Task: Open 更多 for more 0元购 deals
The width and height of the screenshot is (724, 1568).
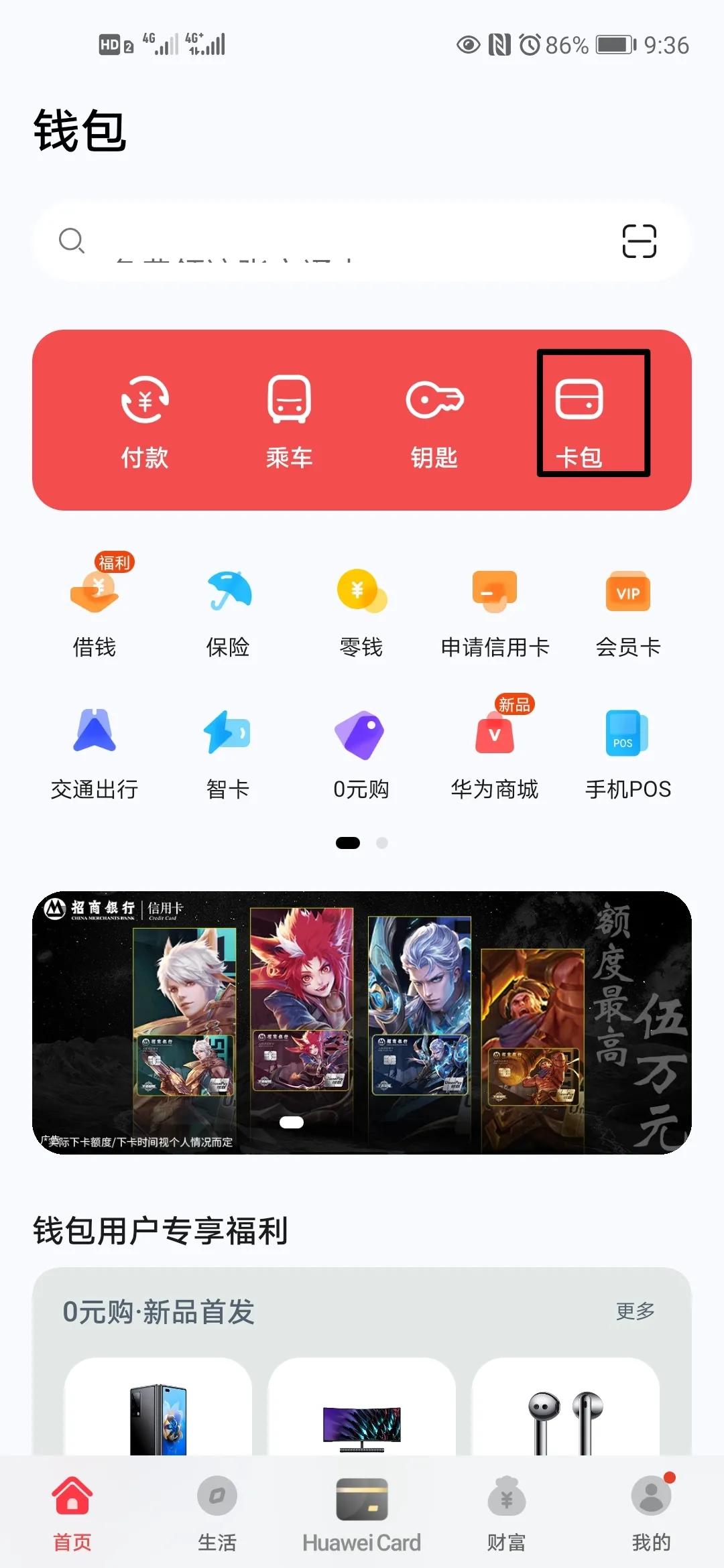Action: click(636, 1311)
